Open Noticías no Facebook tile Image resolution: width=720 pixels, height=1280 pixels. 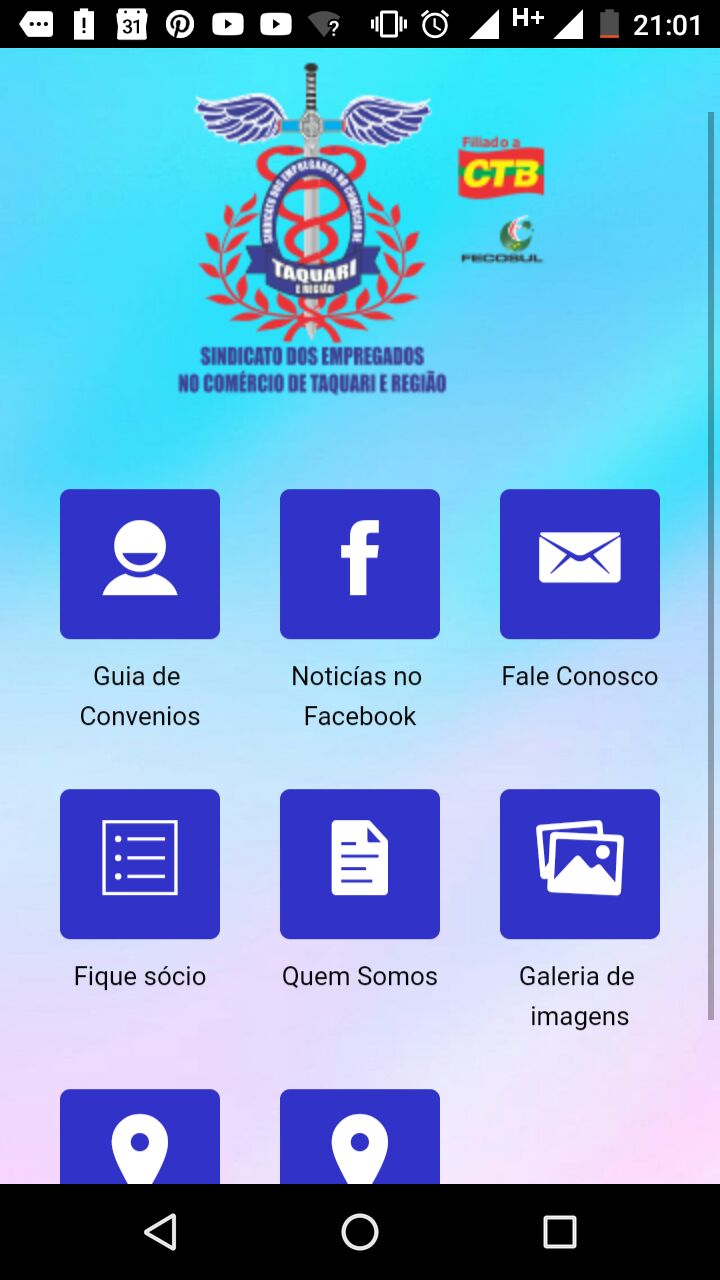360,564
